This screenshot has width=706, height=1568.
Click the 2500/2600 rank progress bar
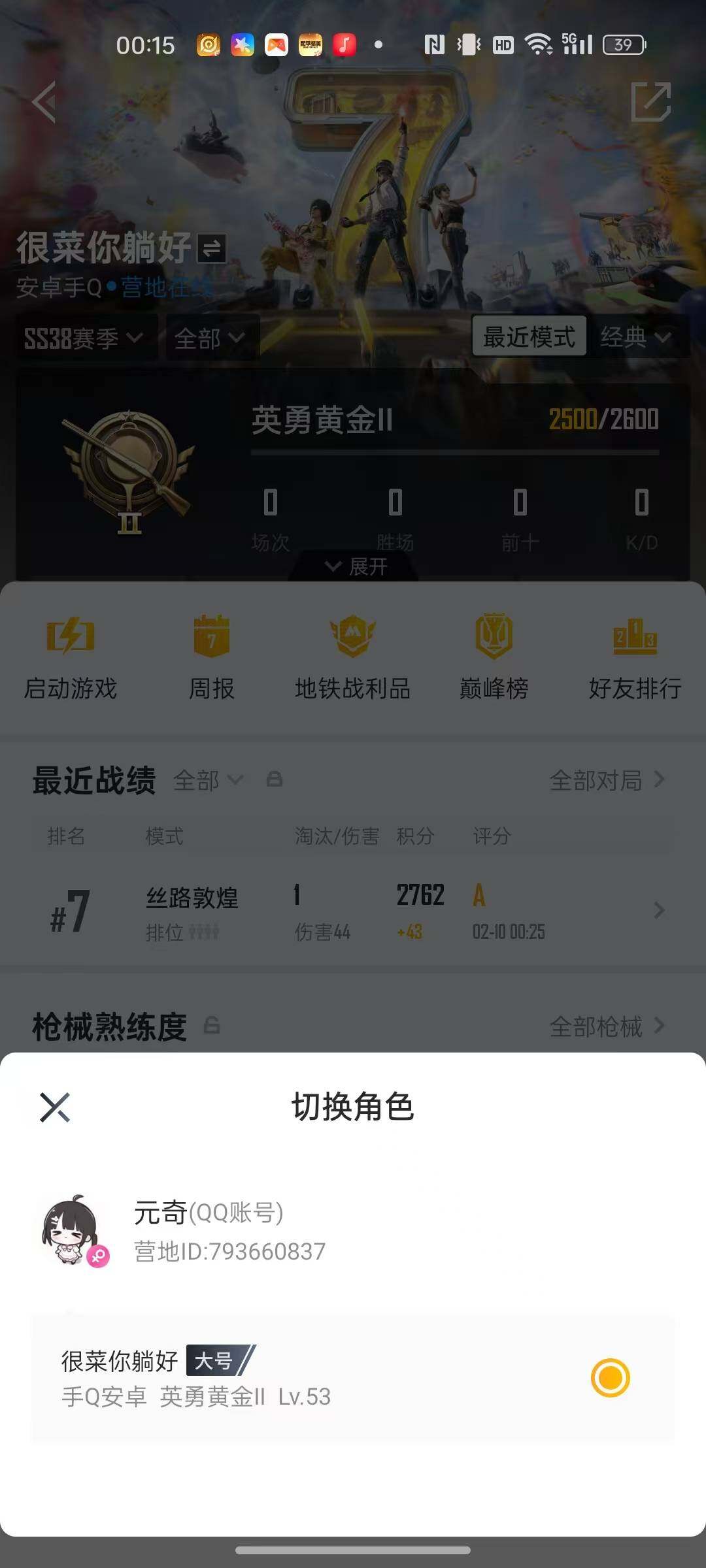point(605,421)
